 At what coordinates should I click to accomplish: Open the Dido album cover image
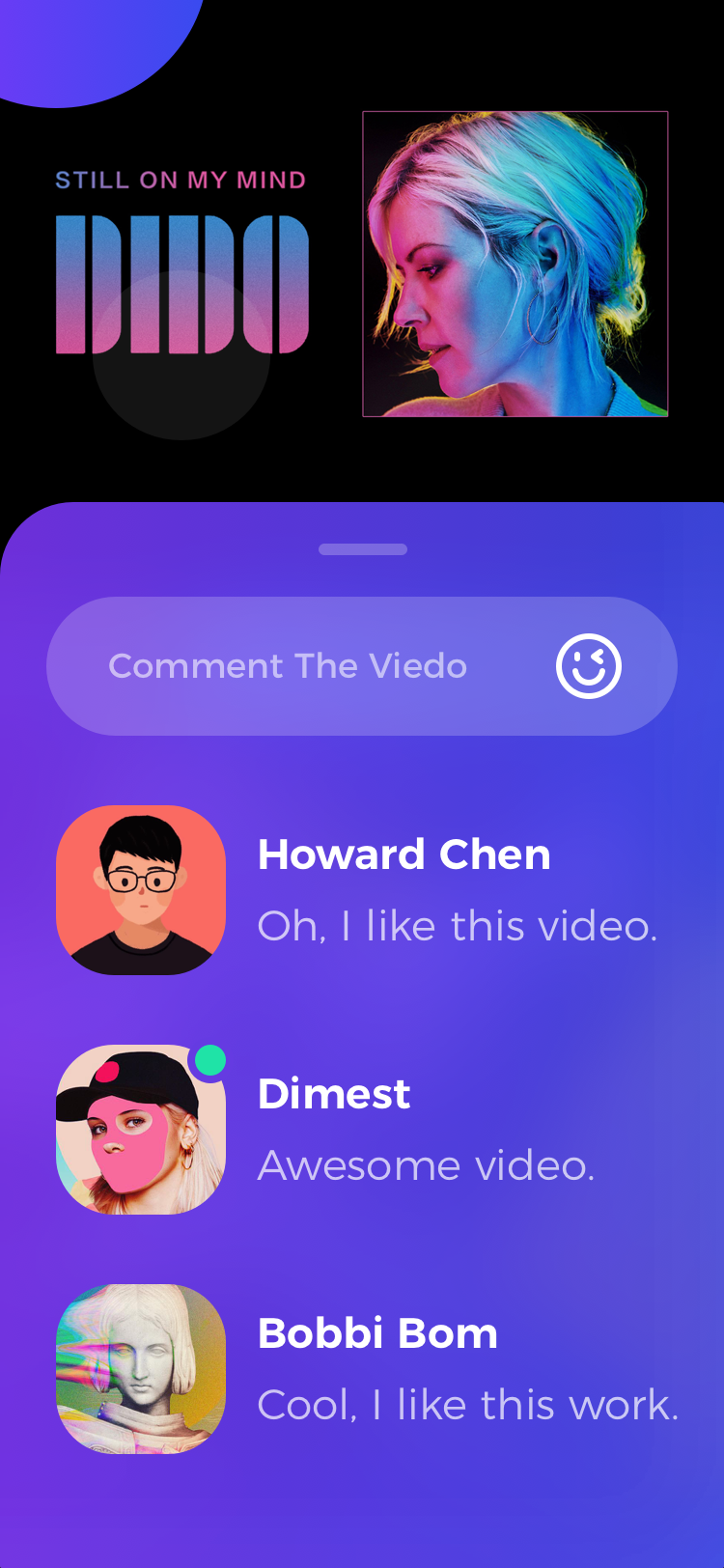coord(515,264)
